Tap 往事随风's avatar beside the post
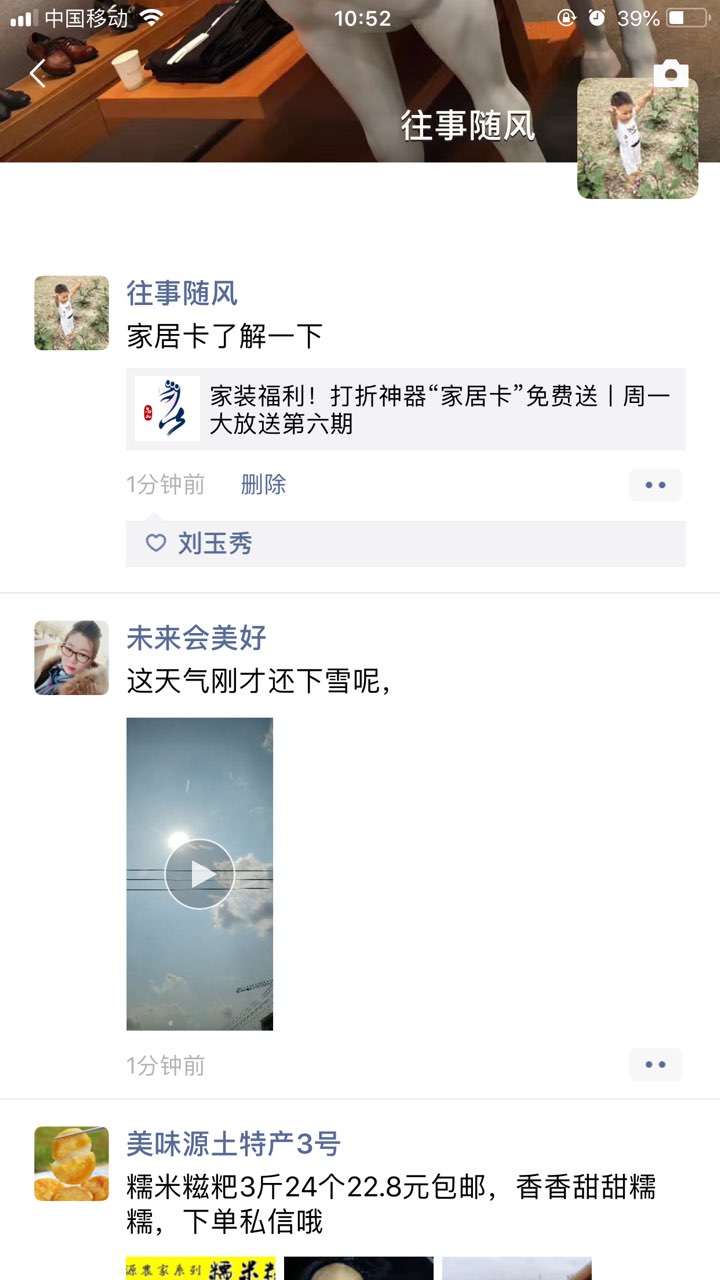Image resolution: width=720 pixels, height=1280 pixels. coord(72,313)
